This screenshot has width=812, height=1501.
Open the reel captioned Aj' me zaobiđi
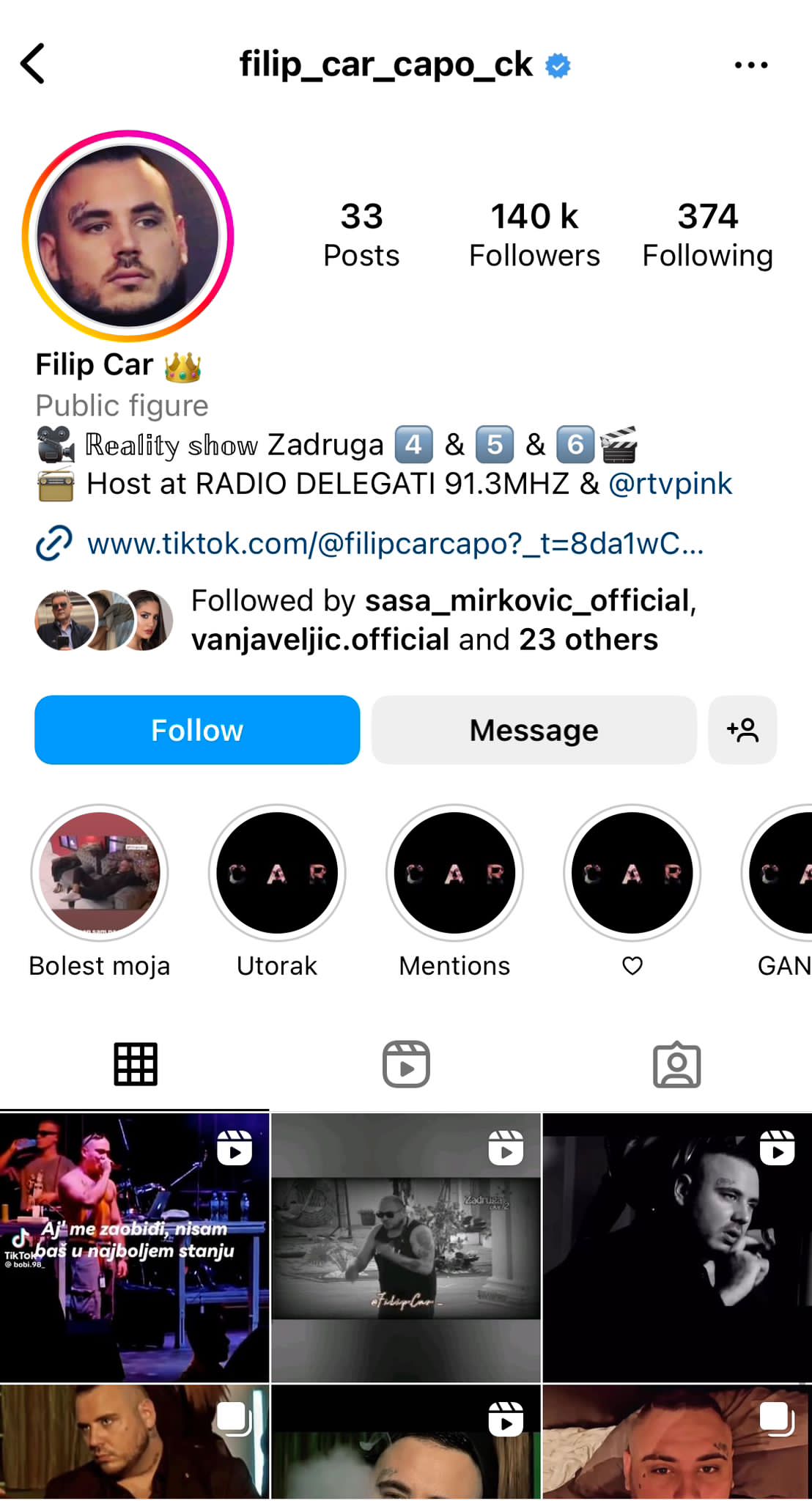click(134, 1247)
